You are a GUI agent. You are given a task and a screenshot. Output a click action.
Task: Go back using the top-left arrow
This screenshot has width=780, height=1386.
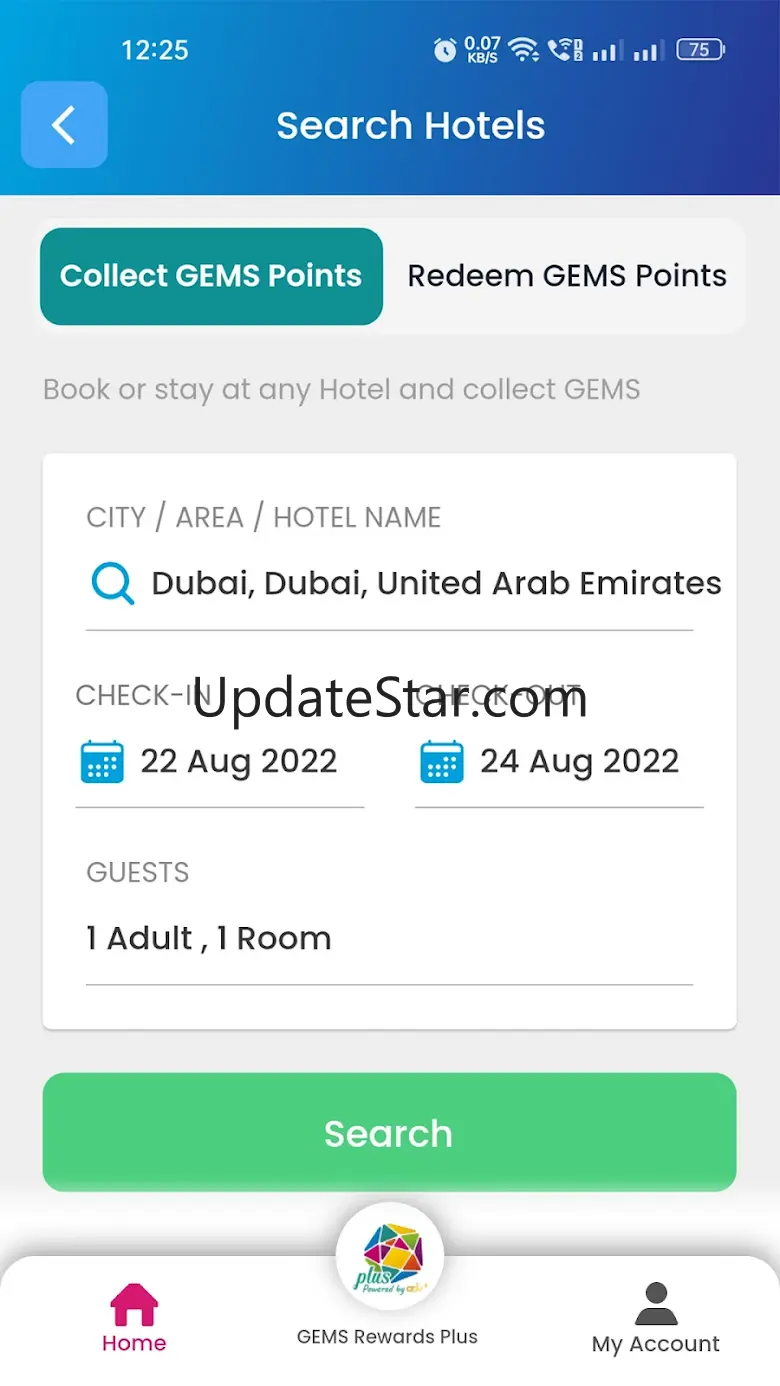click(64, 125)
